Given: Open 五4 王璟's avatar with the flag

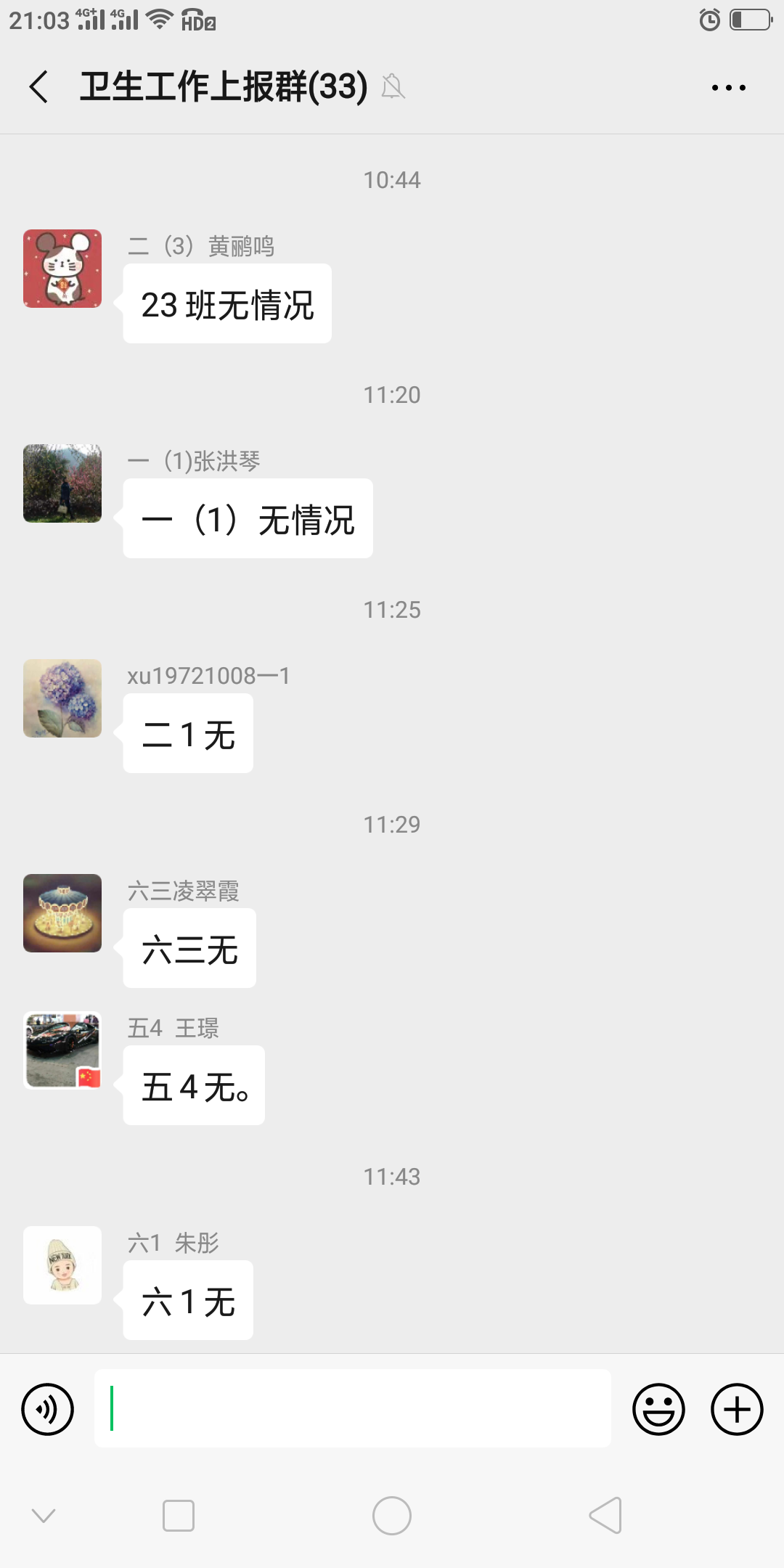Looking at the screenshot, I should tap(62, 1050).
